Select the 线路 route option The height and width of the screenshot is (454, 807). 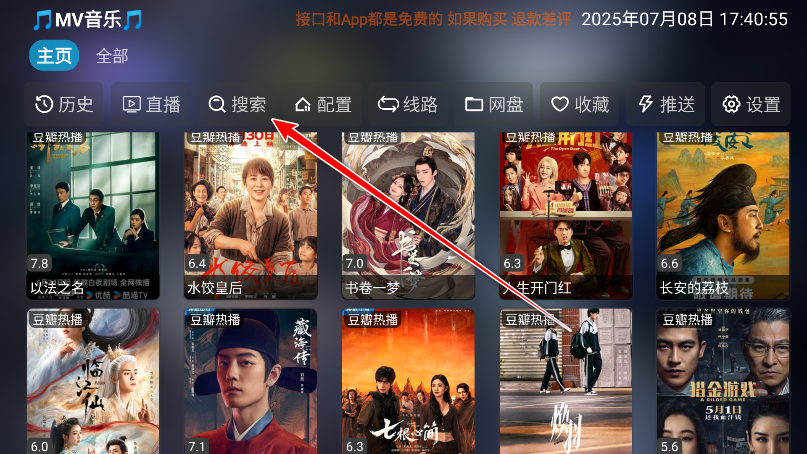click(x=408, y=104)
